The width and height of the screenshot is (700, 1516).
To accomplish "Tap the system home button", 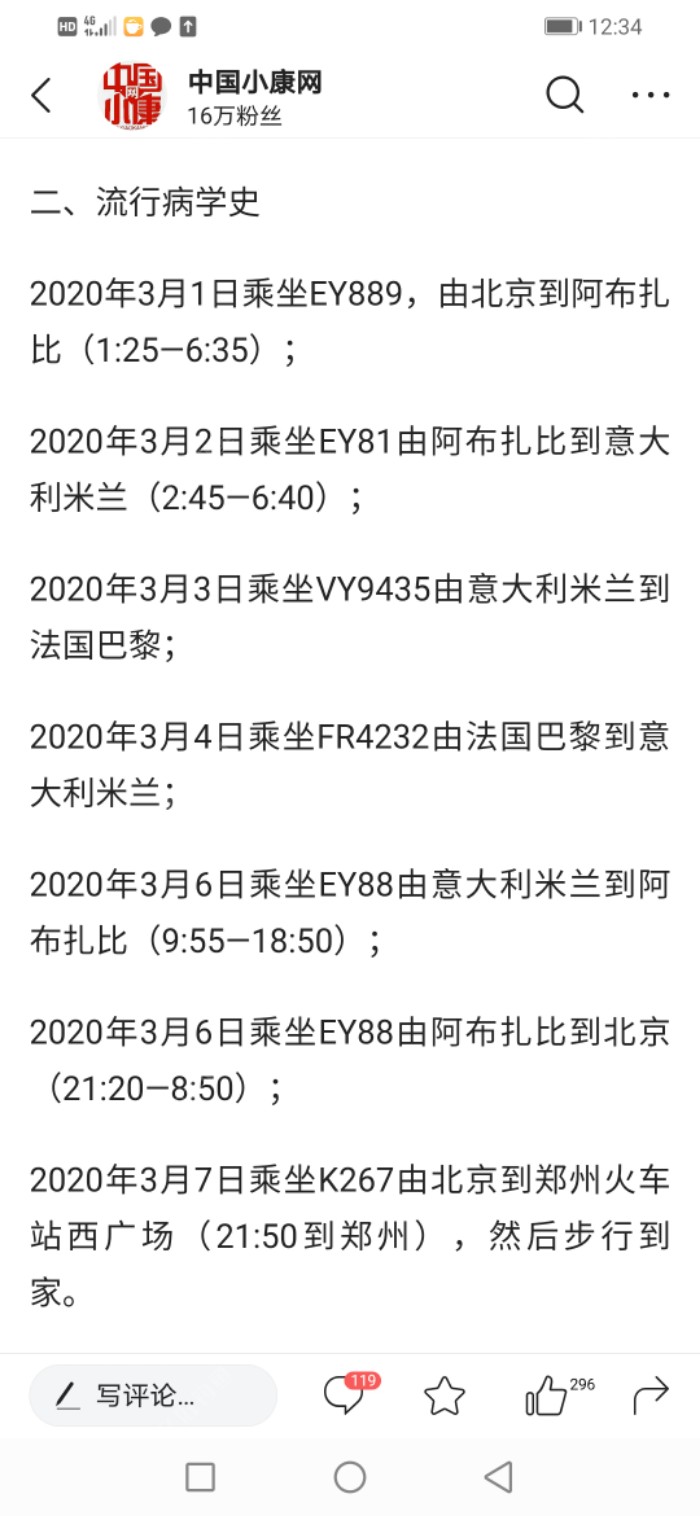I will tap(350, 1477).
